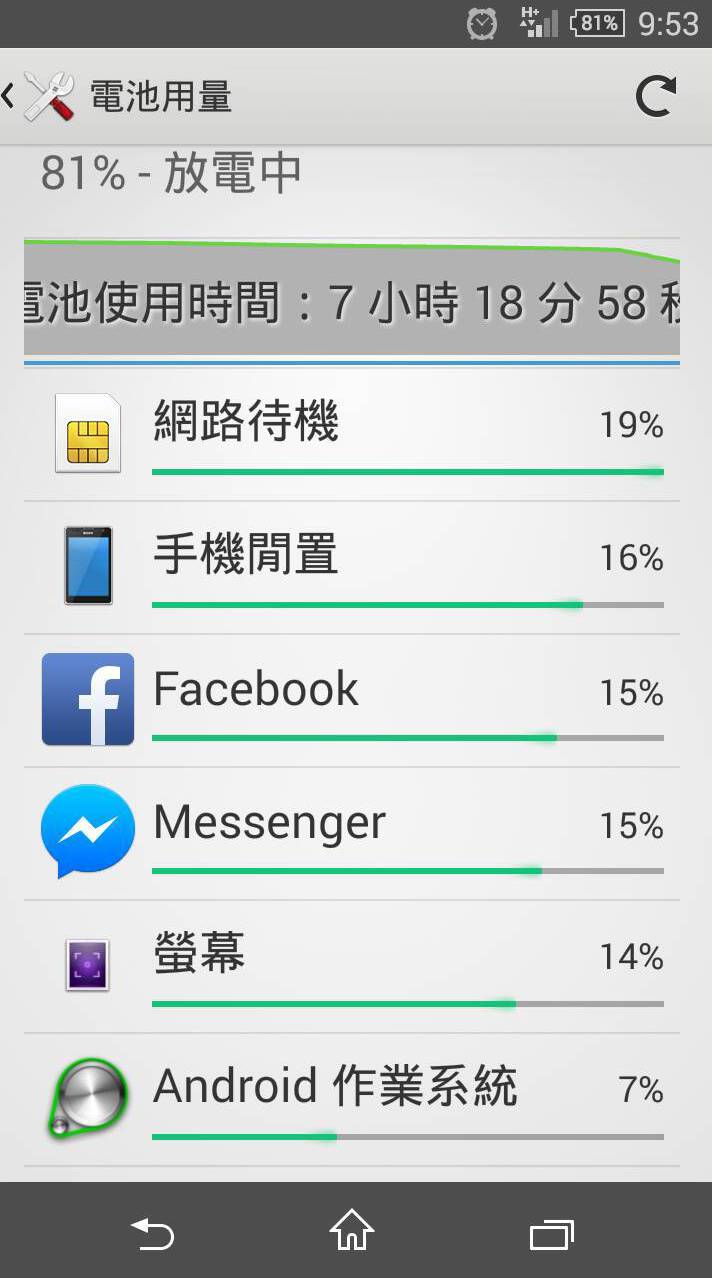Open the battery usage time graph
Image resolution: width=712 pixels, height=1278 pixels.
[x=352, y=298]
